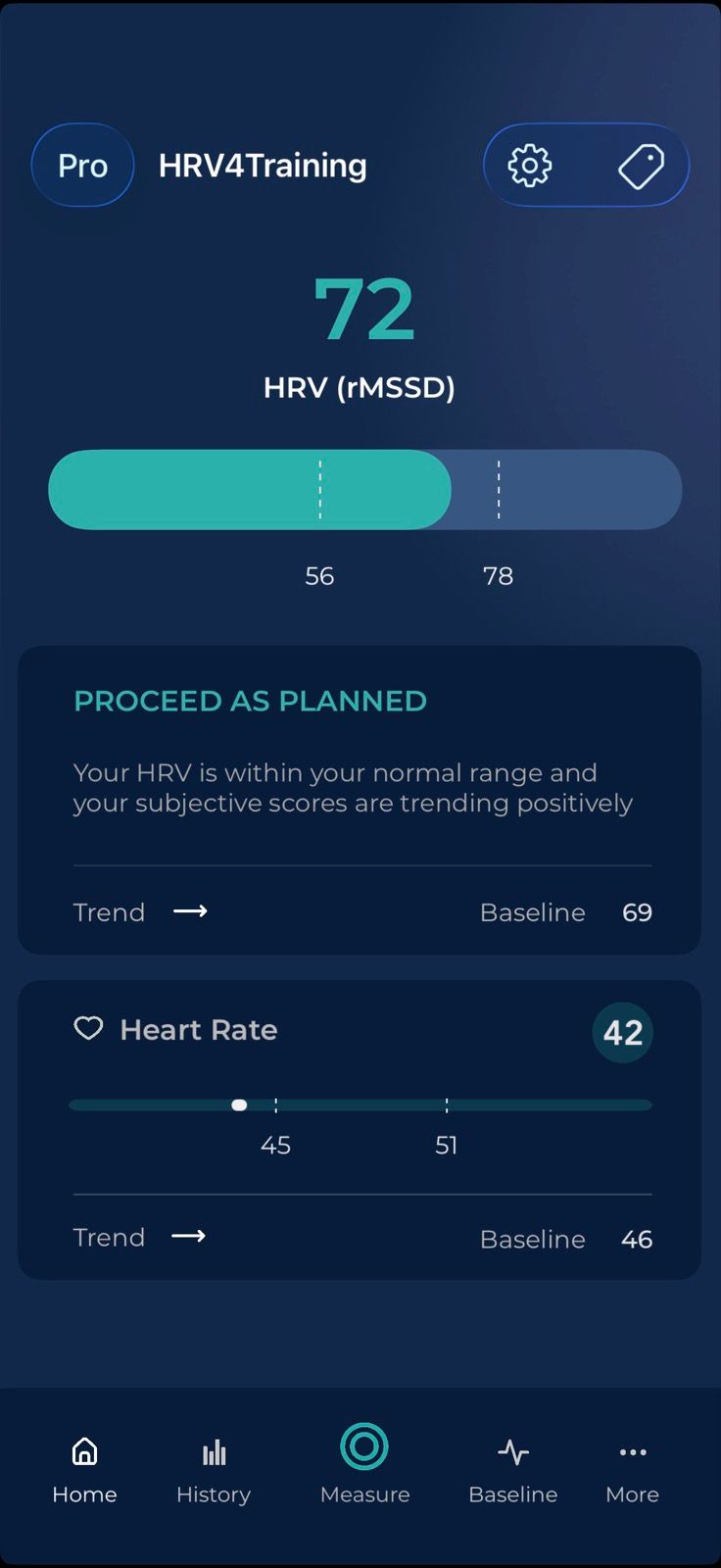
Task: Switch to the Baseline tab
Action: point(512,1468)
